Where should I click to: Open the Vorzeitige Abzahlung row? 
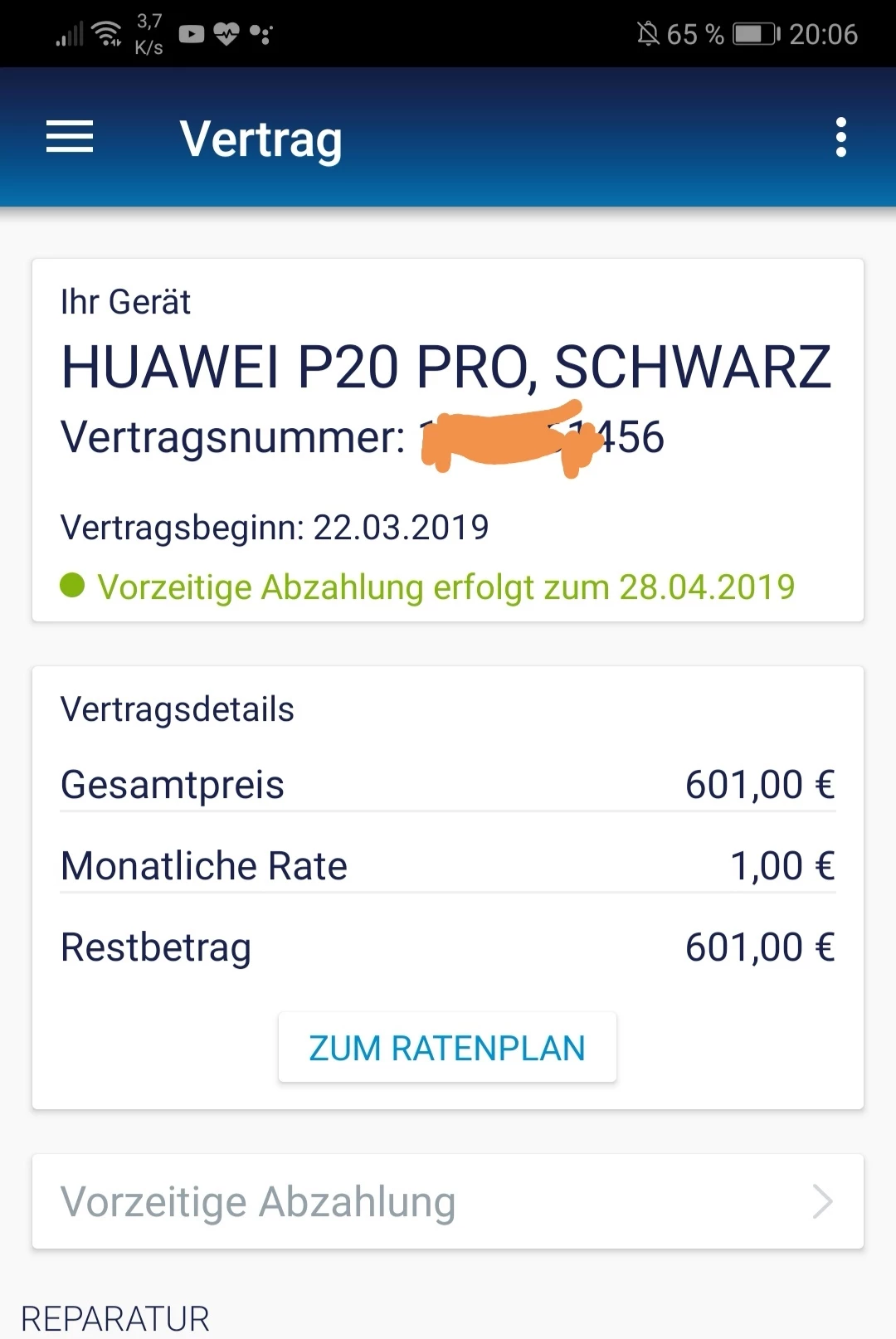[447, 1201]
